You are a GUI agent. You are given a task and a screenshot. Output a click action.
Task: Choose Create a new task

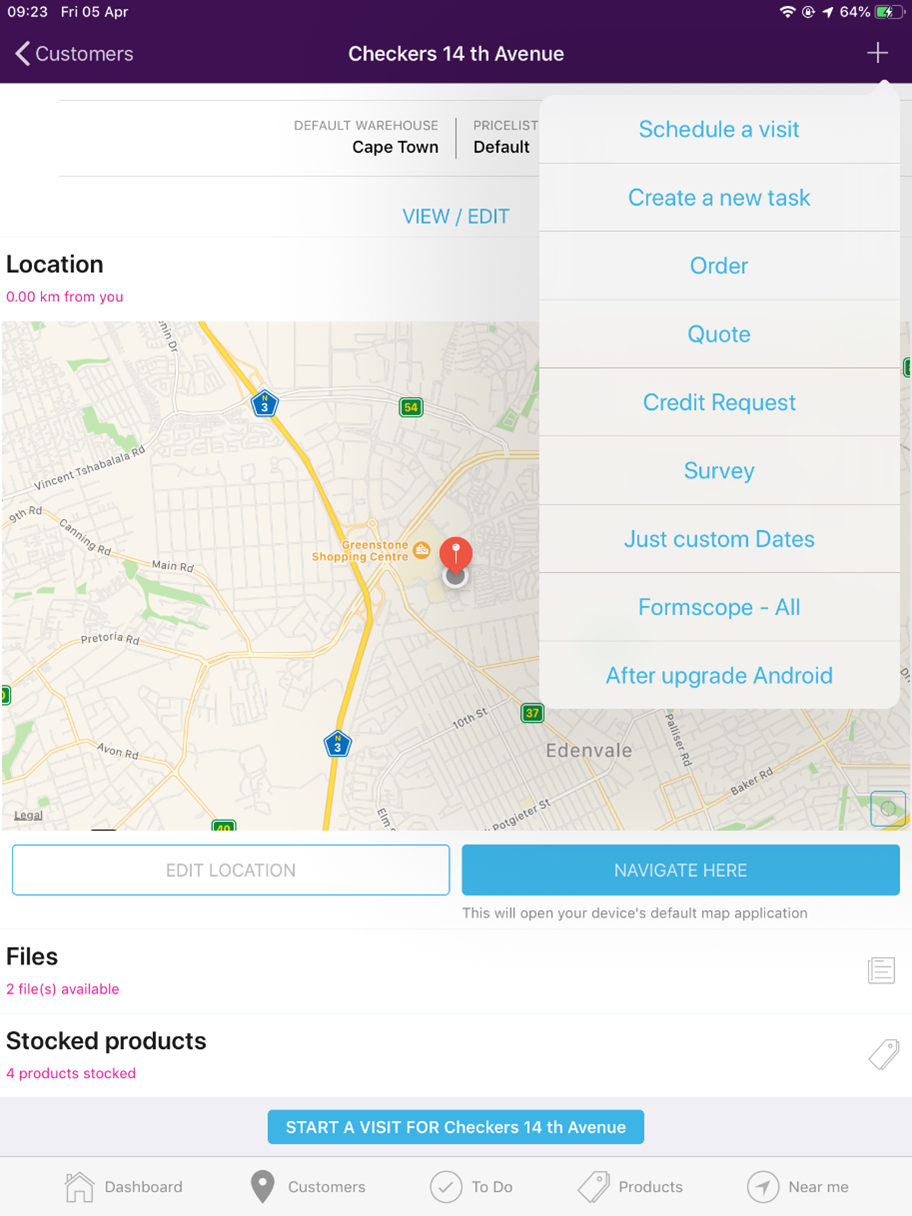click(x=719, y=197)
